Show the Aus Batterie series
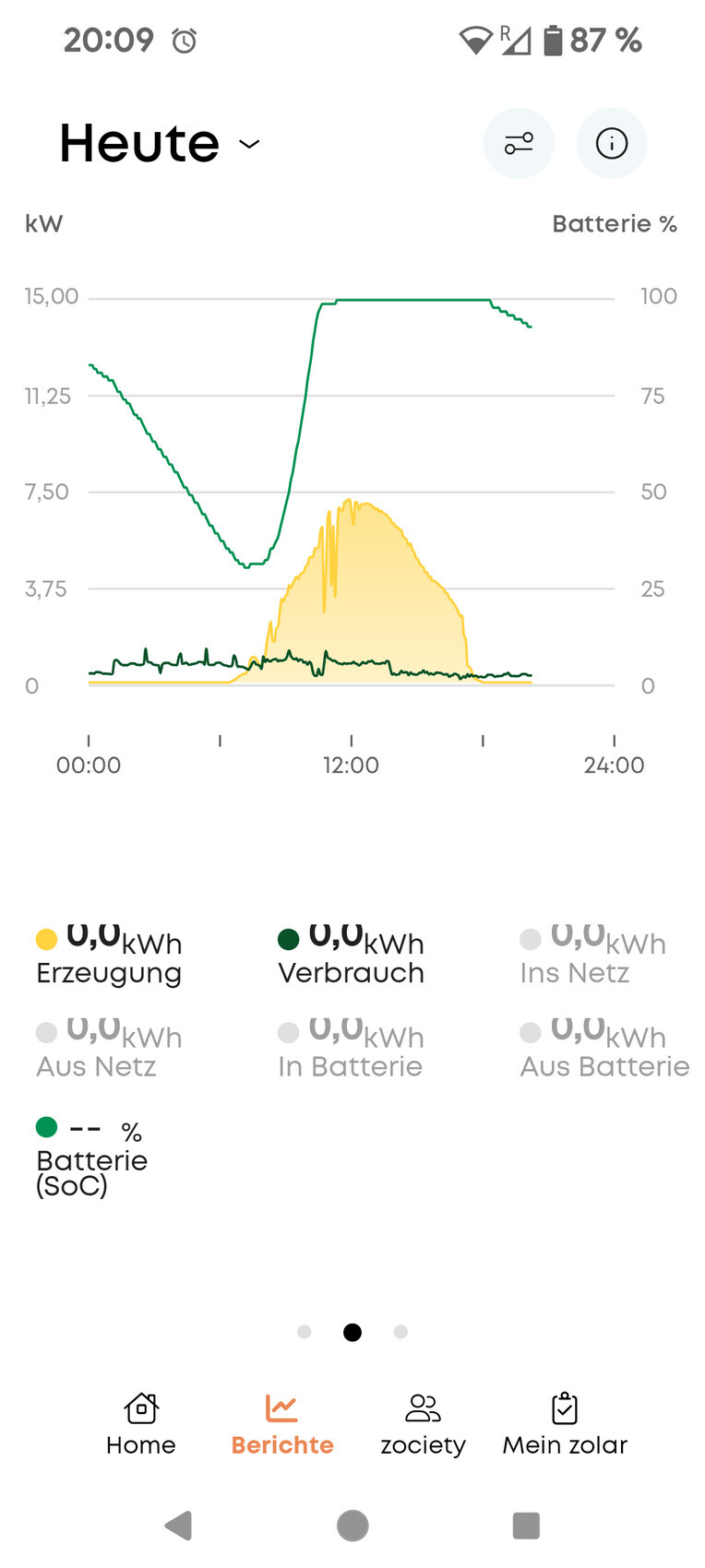The height and width of the screenshot is (1568, 705). click(604, 1050)
